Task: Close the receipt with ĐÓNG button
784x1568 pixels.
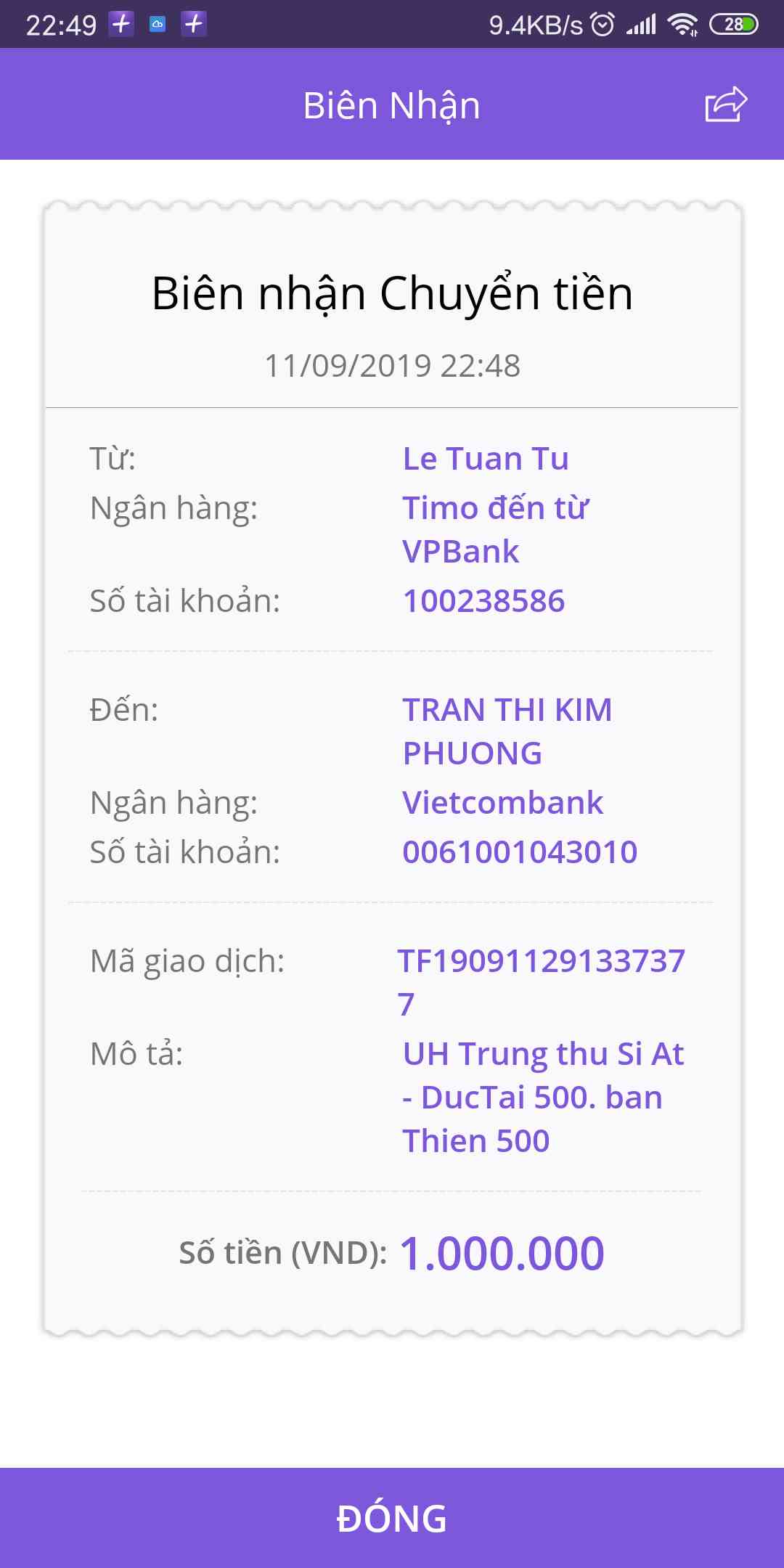Action: coord(392,1517)
